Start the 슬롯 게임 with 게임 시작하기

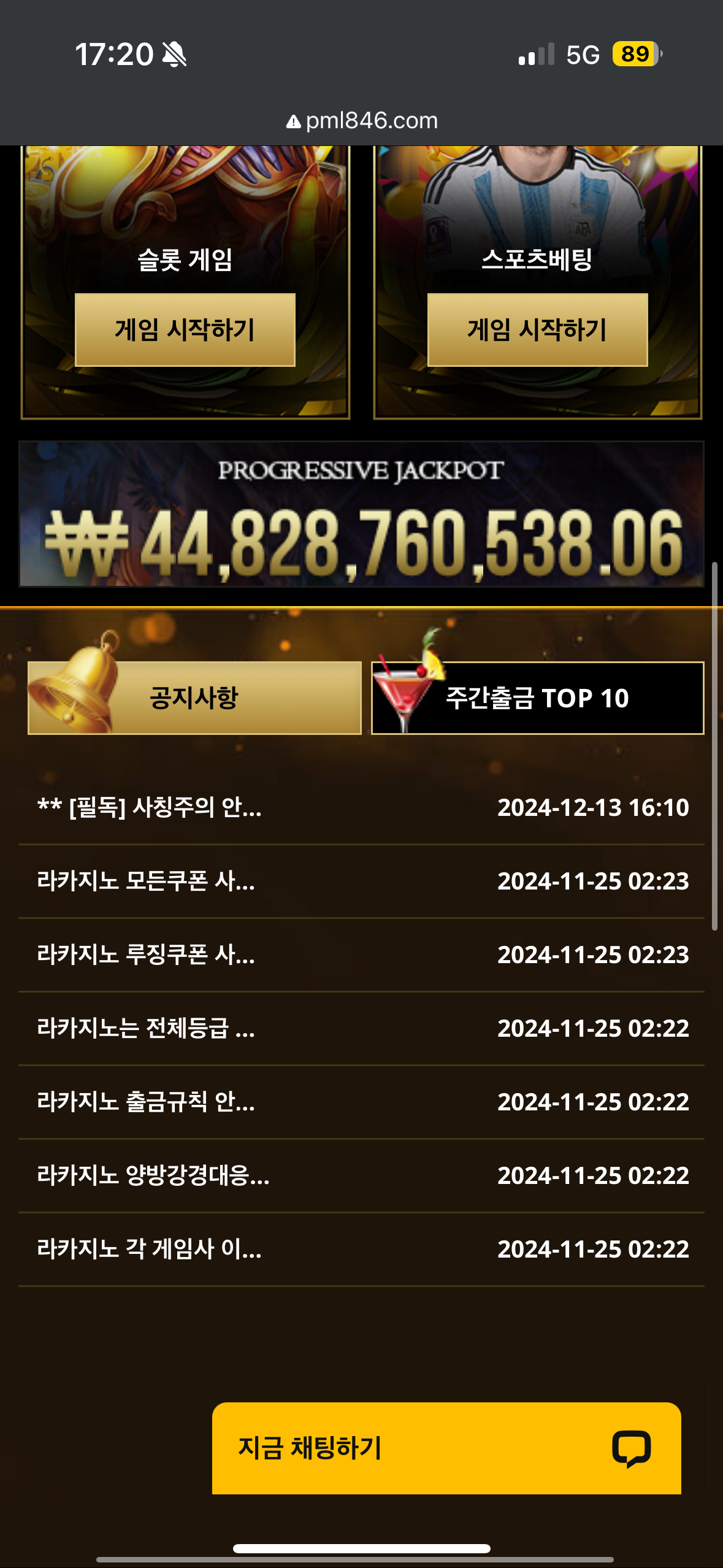(x=185, y=329)
